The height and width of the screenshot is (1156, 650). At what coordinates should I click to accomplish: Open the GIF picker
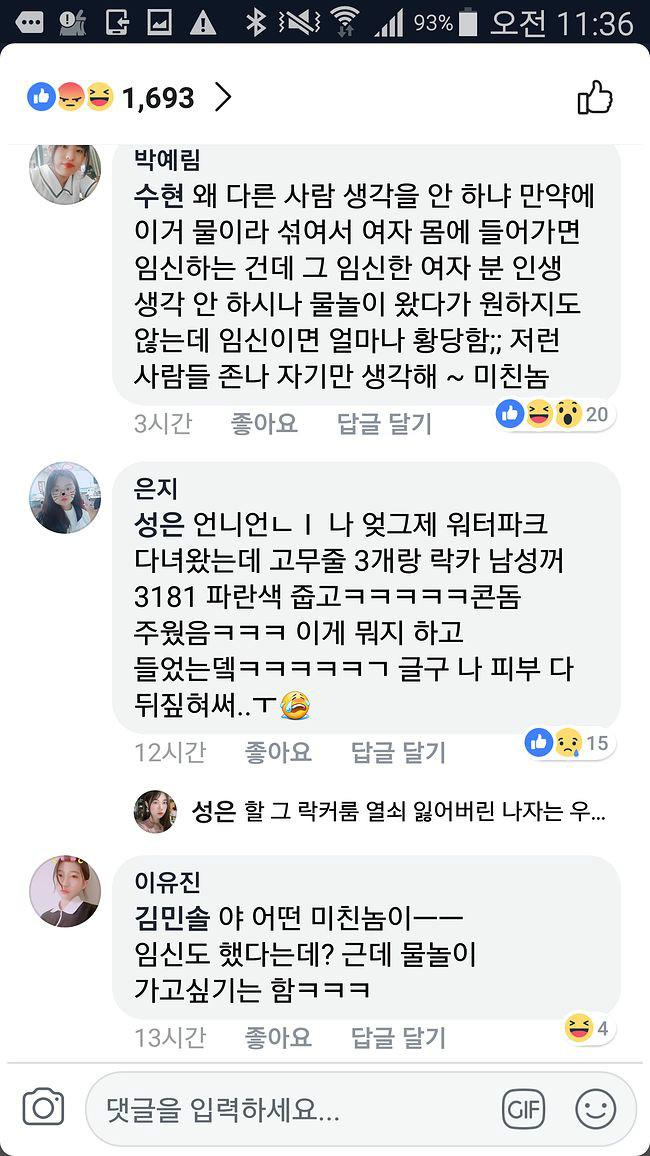[524, 1108]
